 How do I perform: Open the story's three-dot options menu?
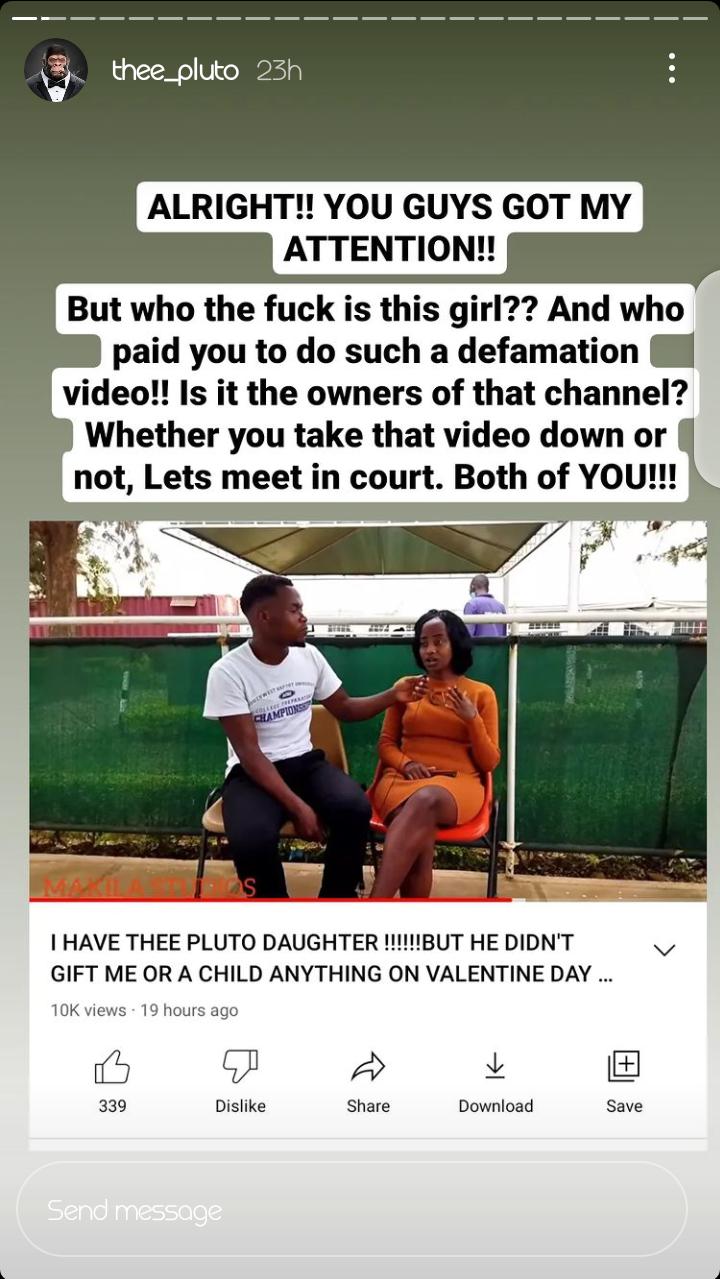pyautogui.click(x=671, y=69)
